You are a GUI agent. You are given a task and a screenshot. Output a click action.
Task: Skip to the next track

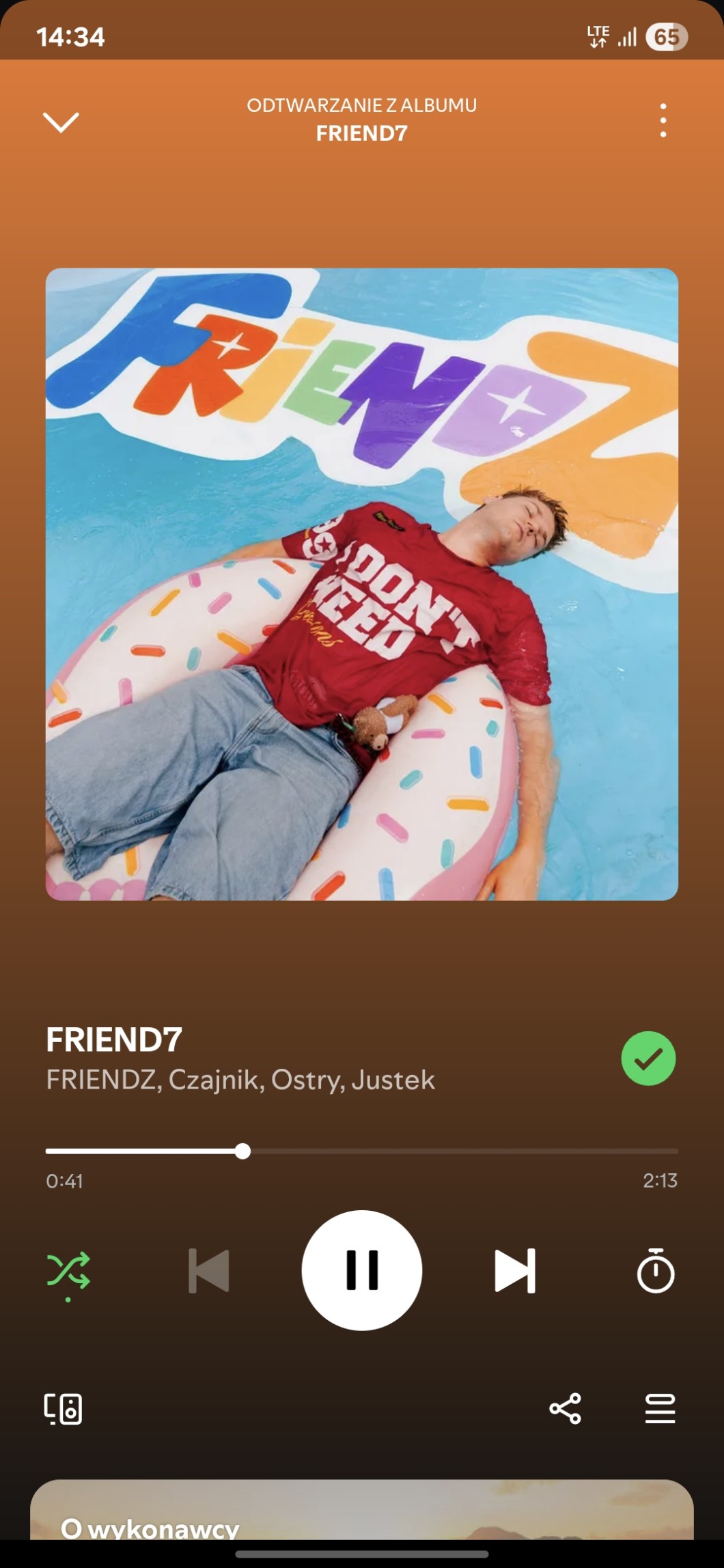coord(515,1271)
